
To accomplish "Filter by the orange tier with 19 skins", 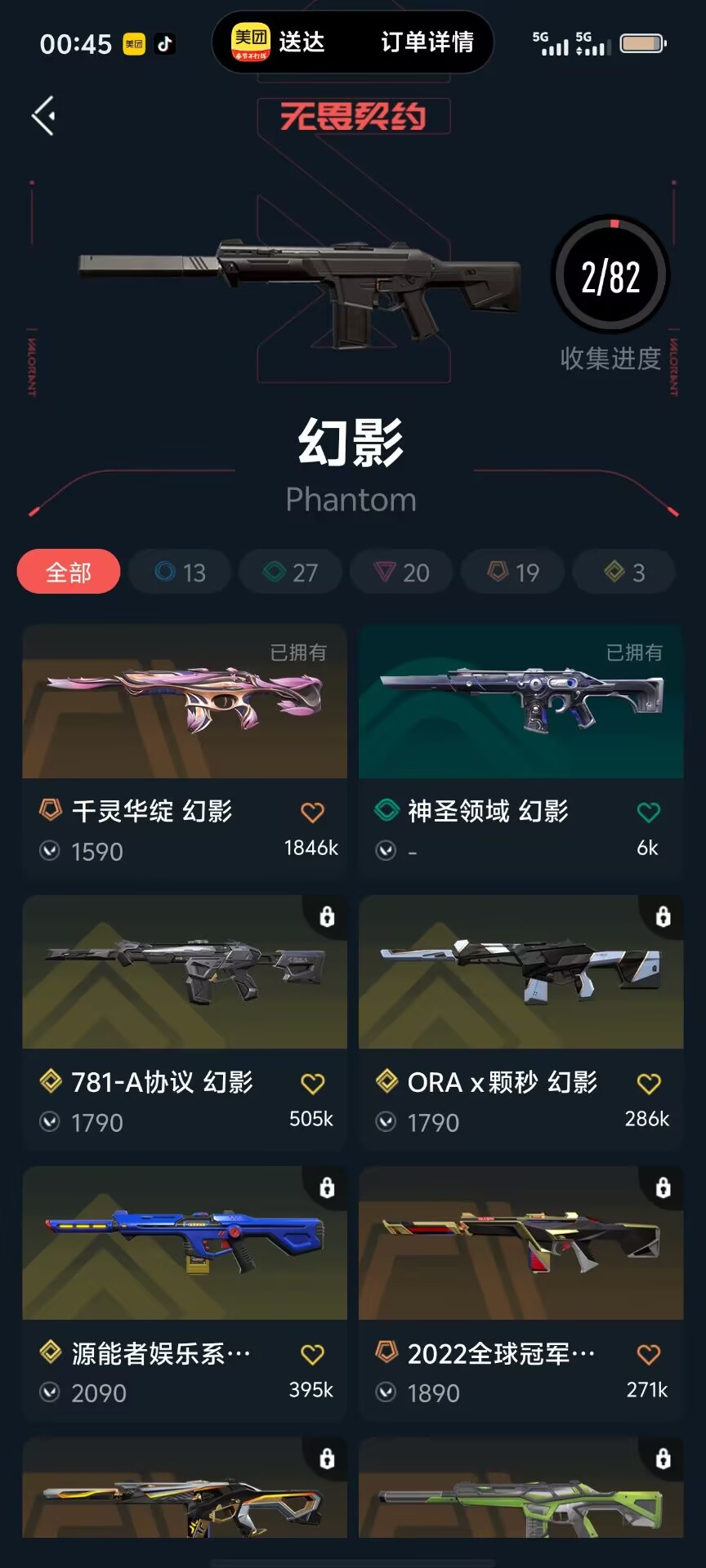I will [x=513, y=572].
